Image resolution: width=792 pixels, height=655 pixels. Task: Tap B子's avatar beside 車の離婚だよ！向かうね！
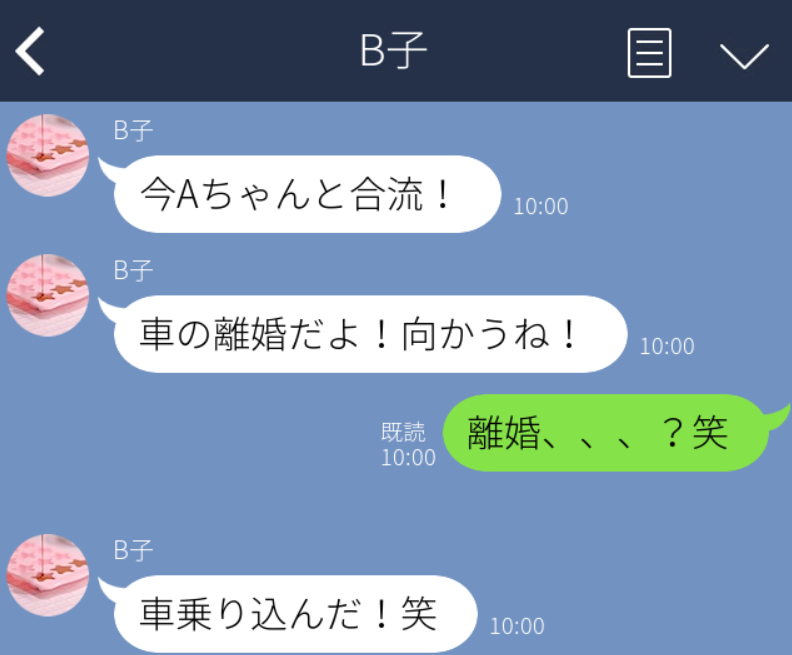[x=48, y=295]
